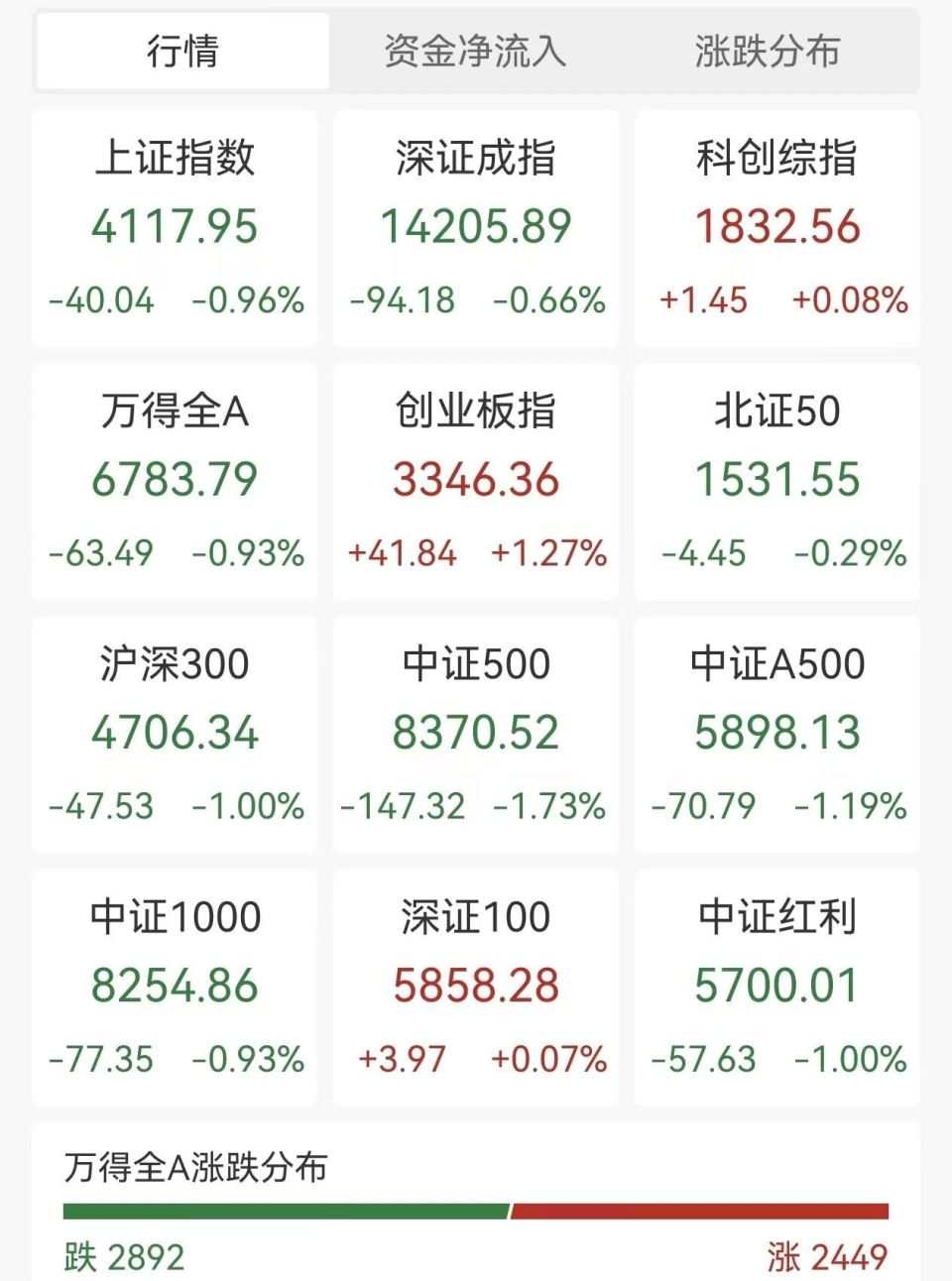Screen dimensions: 952x1281
Task: Click the 万得全A涨跌分布 ratio bar
Action: click(x=476, y=1210)
